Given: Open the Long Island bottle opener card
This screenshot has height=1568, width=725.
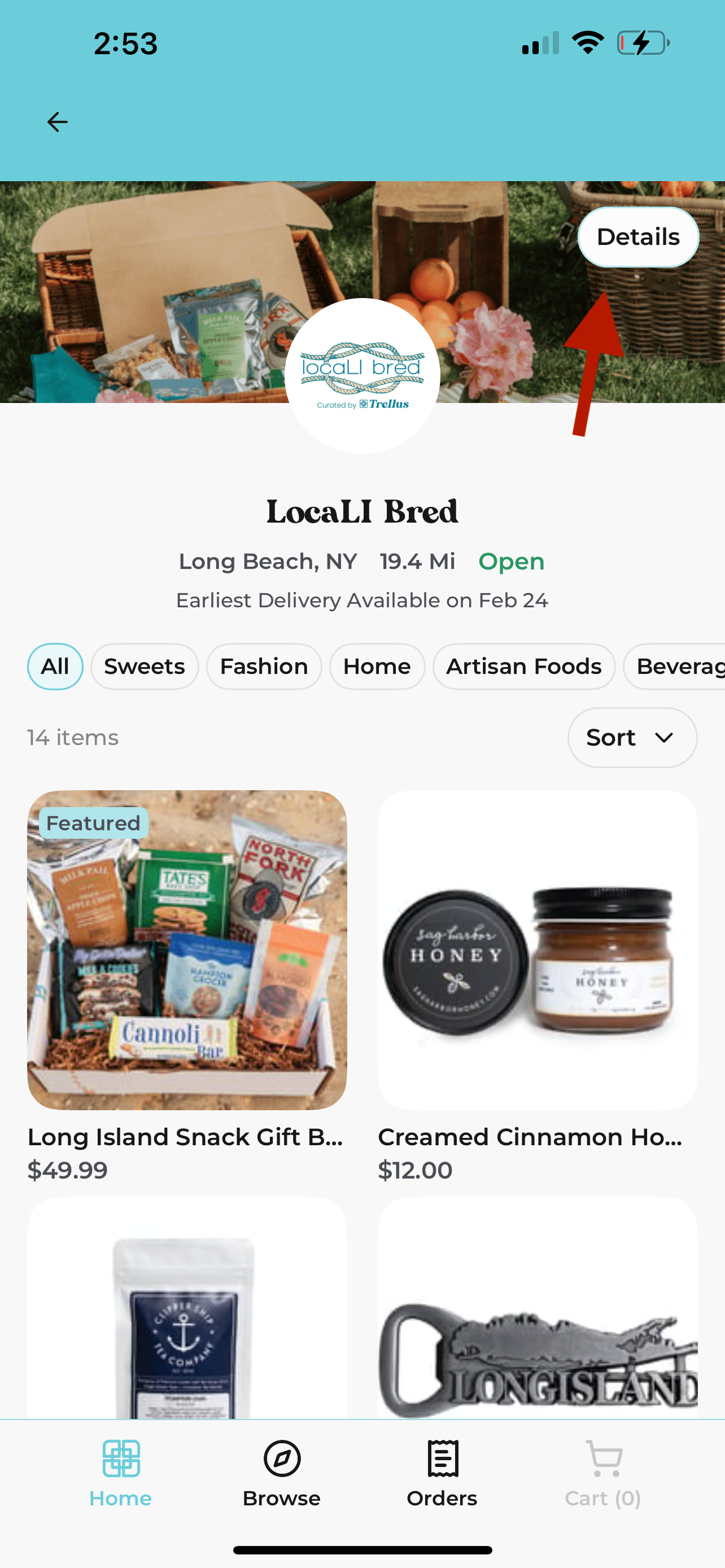Looking at the screenshot, I should point(537,1309).
